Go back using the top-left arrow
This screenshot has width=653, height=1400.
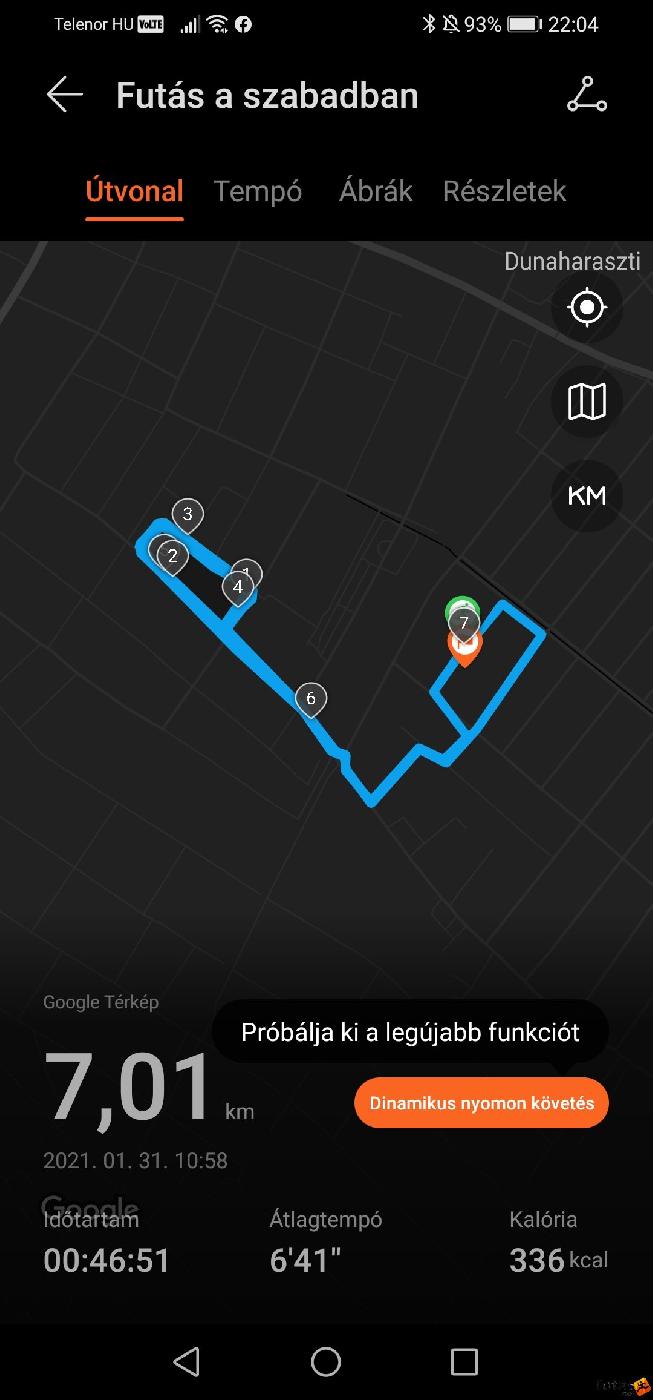tap(65, 96)
